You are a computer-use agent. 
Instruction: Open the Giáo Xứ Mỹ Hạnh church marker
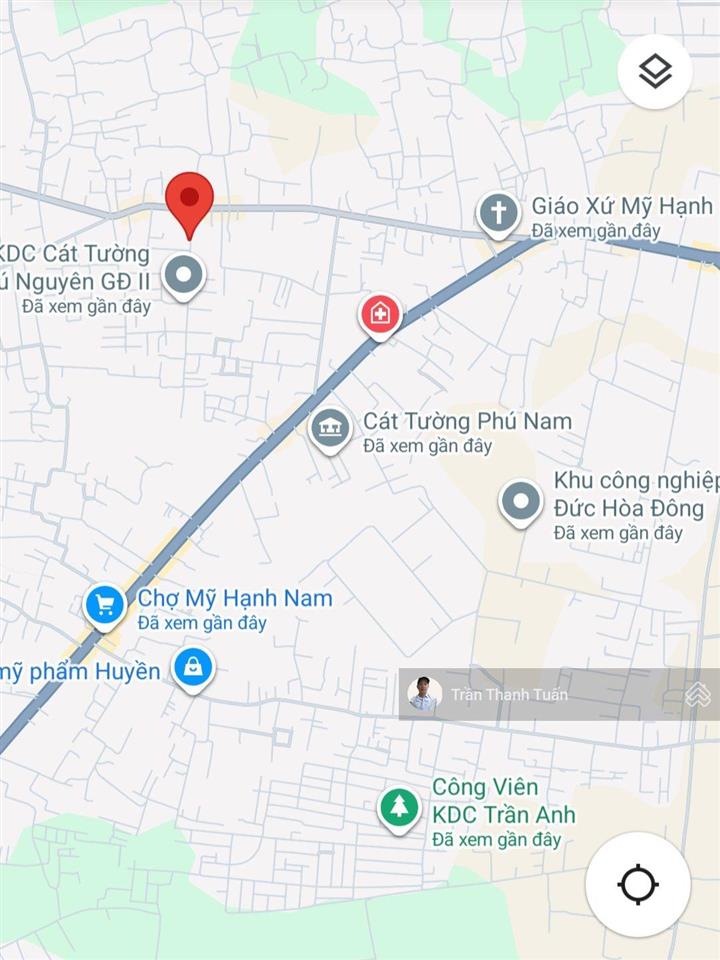point(497,213)
